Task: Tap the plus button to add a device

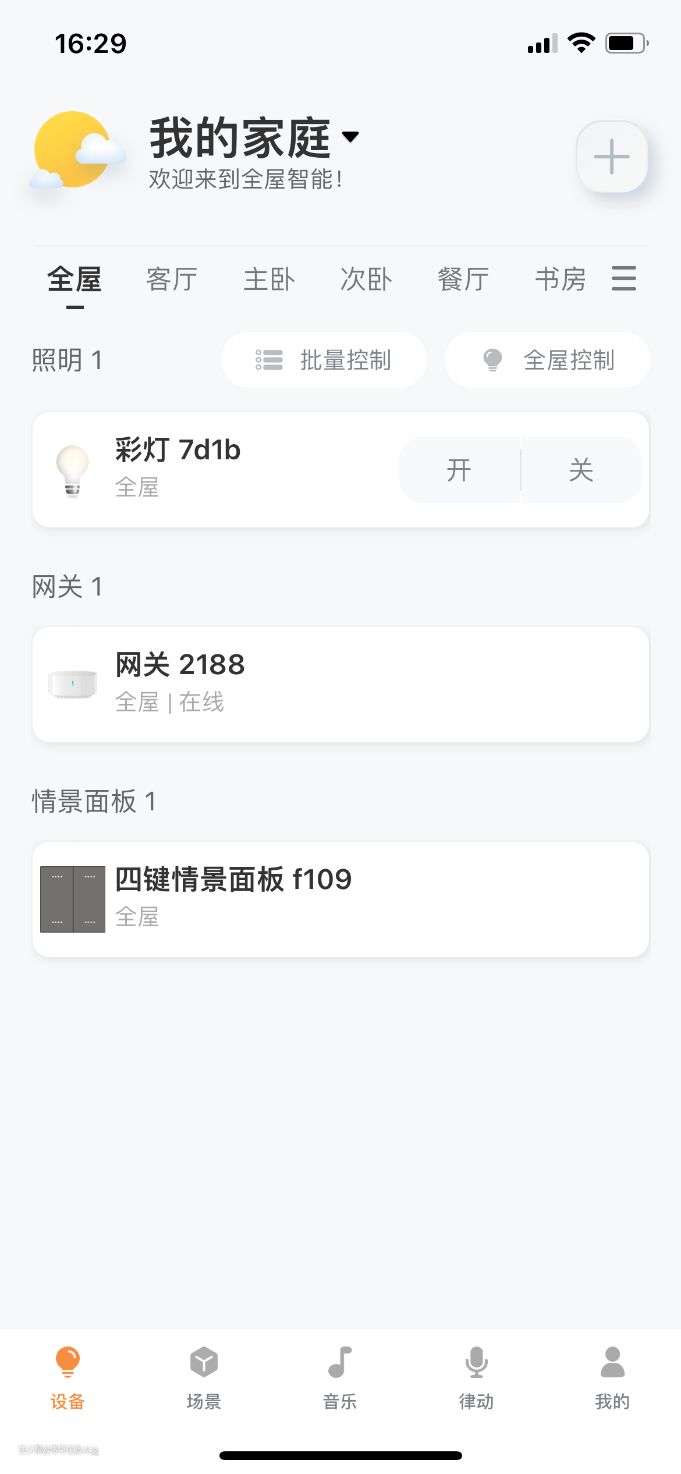Action: coord(611,157)
